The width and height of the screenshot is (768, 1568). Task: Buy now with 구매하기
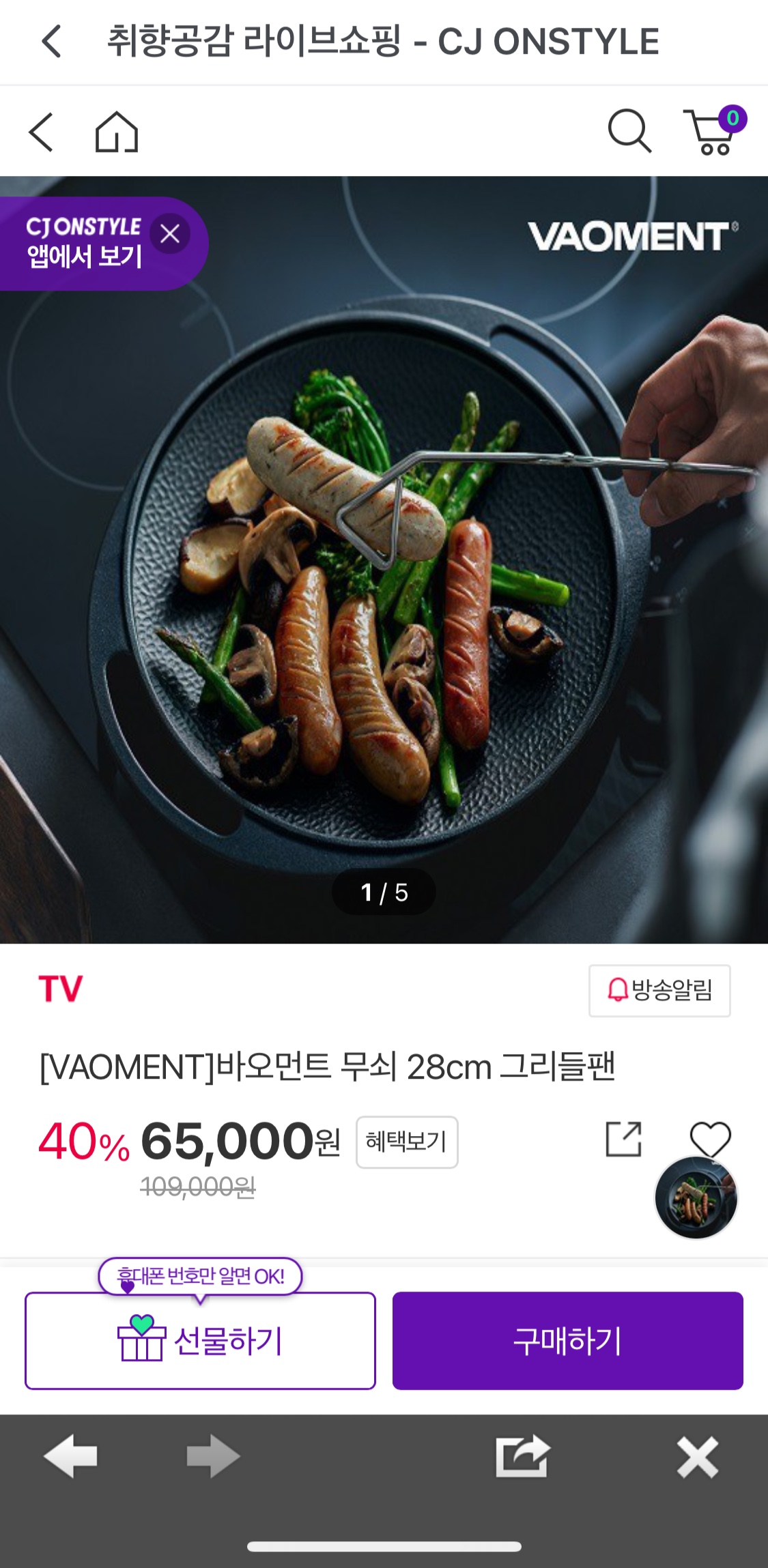[x=567, y=1341]
